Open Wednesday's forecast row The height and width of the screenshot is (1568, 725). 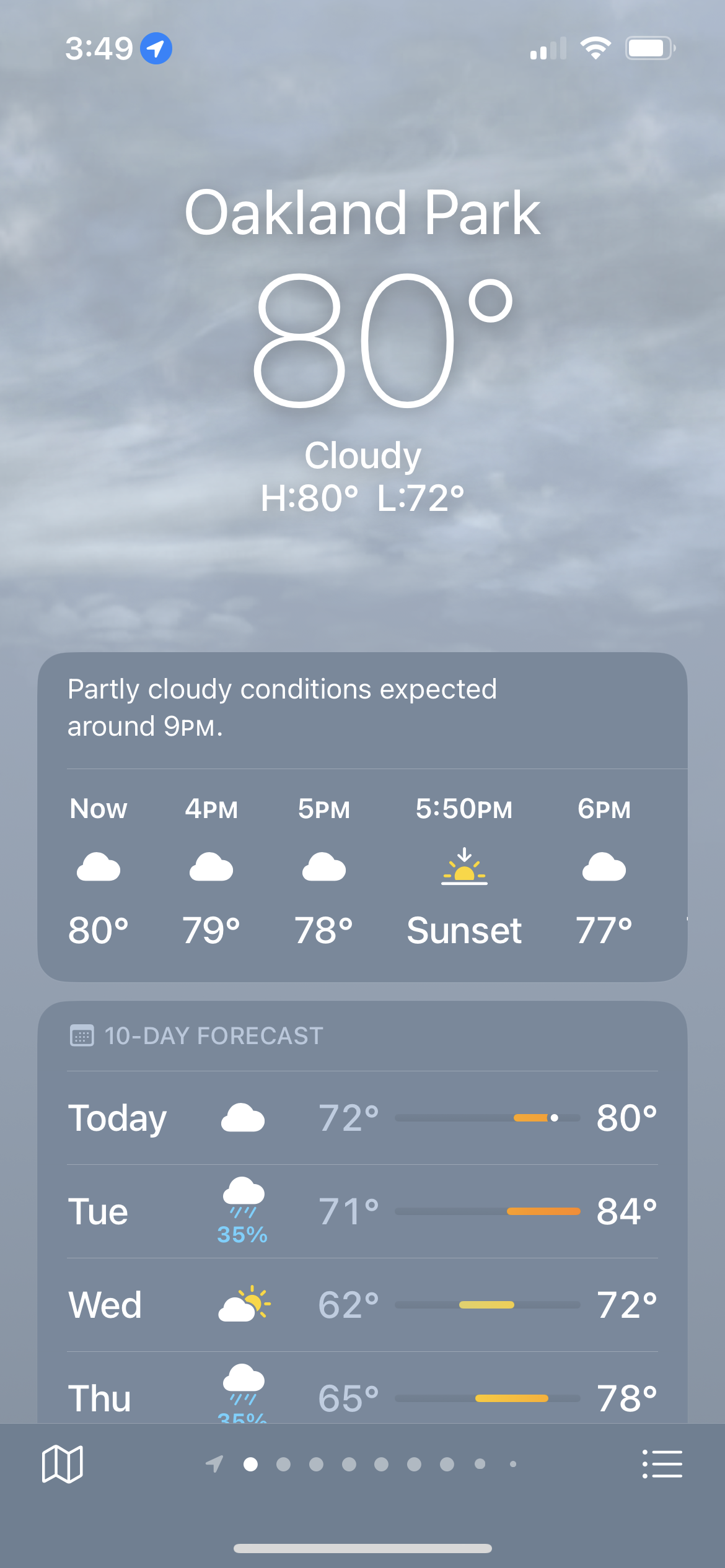click(x=362, y=1305)
